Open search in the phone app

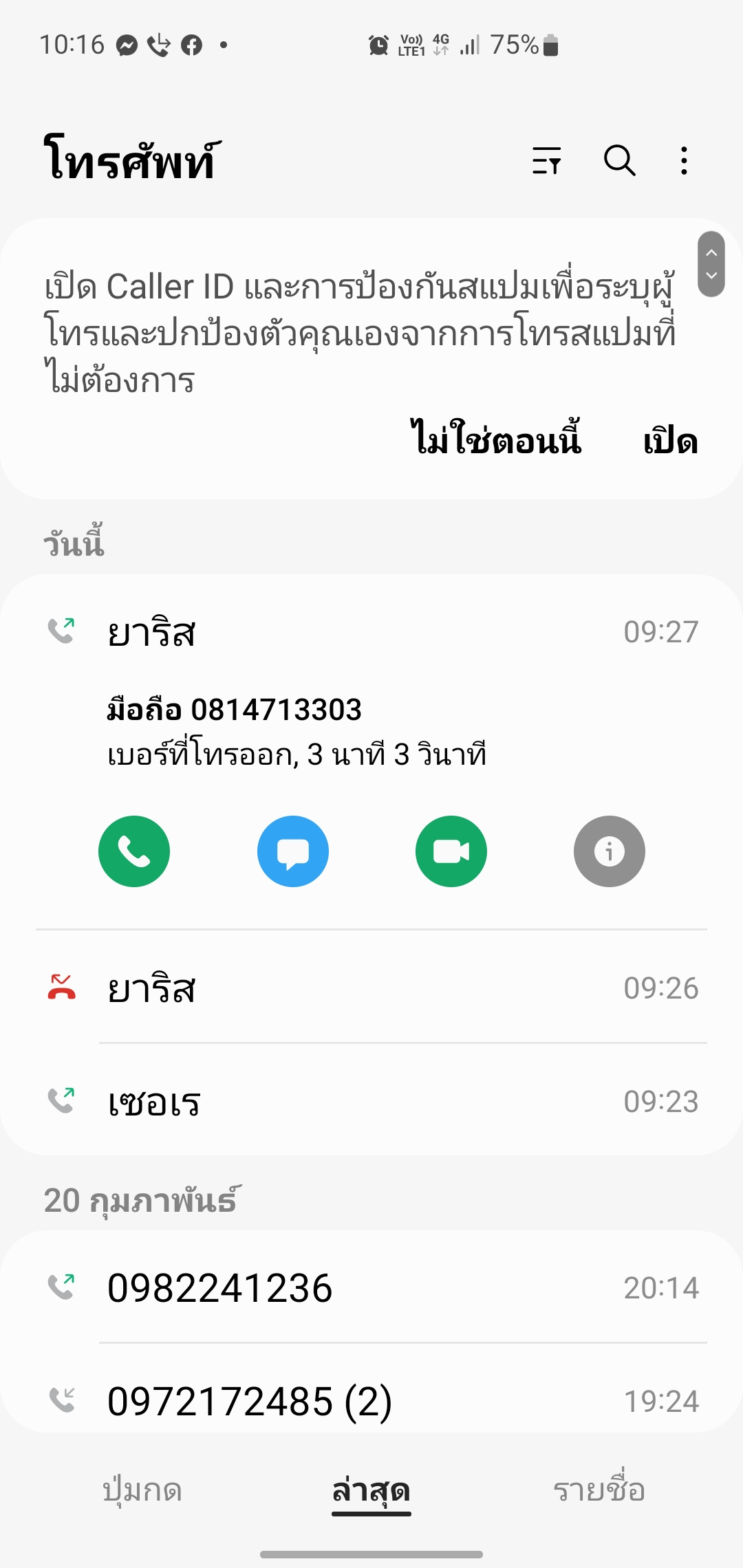(619, 161)
